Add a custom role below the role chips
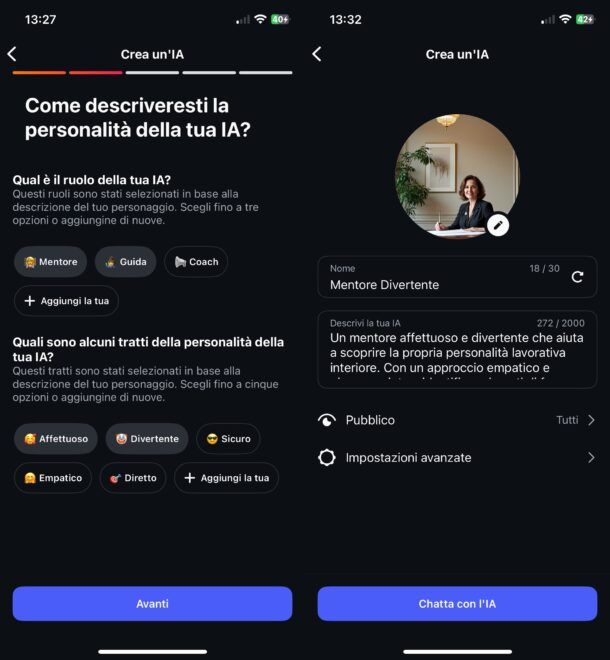 (66, 301)
